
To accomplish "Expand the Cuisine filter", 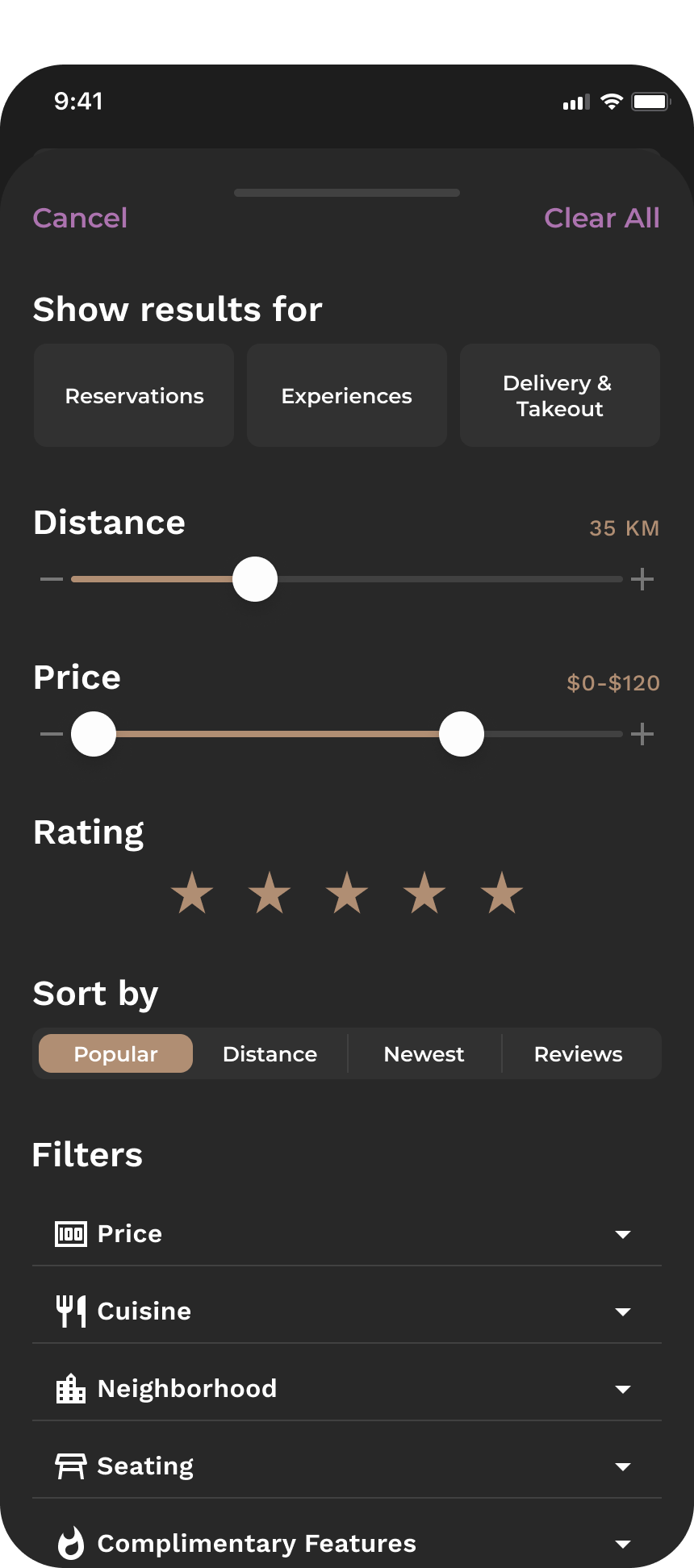I will (x=347, y=1312).
